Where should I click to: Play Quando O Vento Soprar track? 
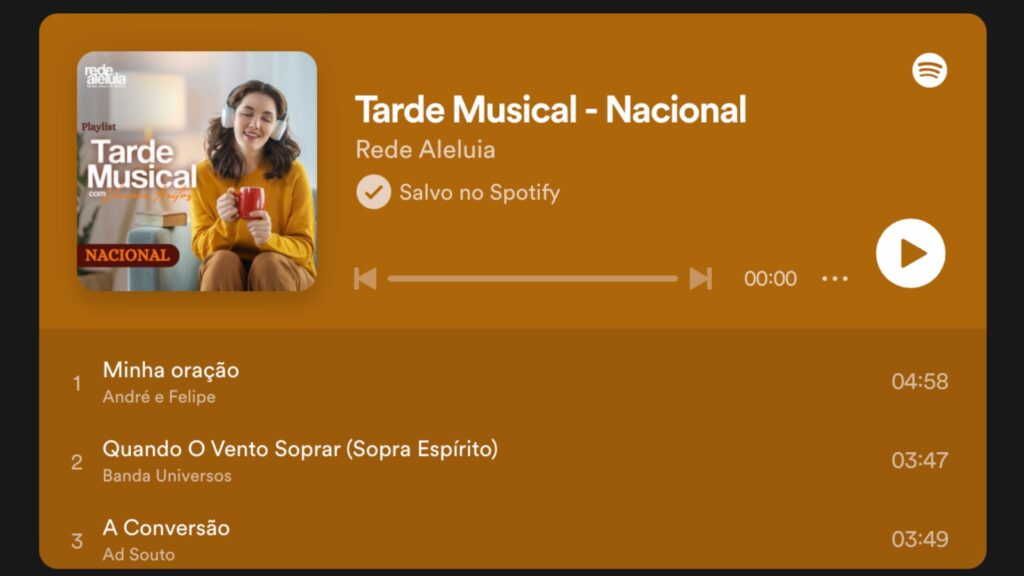pyautogui.click(x=300, y=449)
